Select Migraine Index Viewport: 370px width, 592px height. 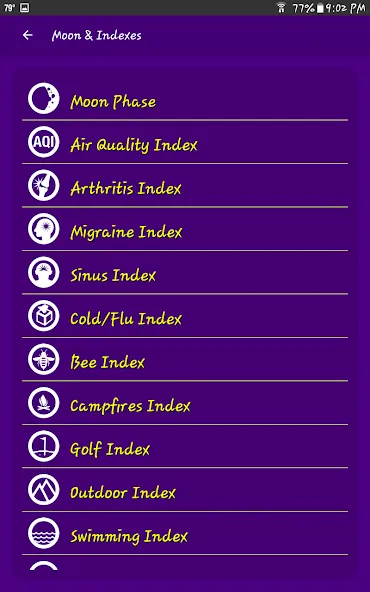coord(185,229)
